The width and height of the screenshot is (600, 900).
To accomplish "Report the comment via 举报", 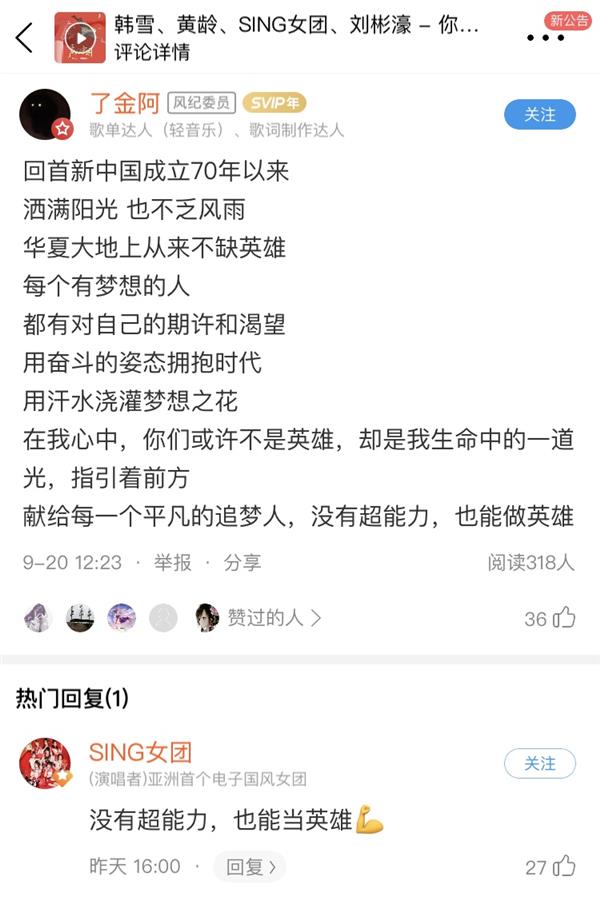I will (x=172, y=563).
